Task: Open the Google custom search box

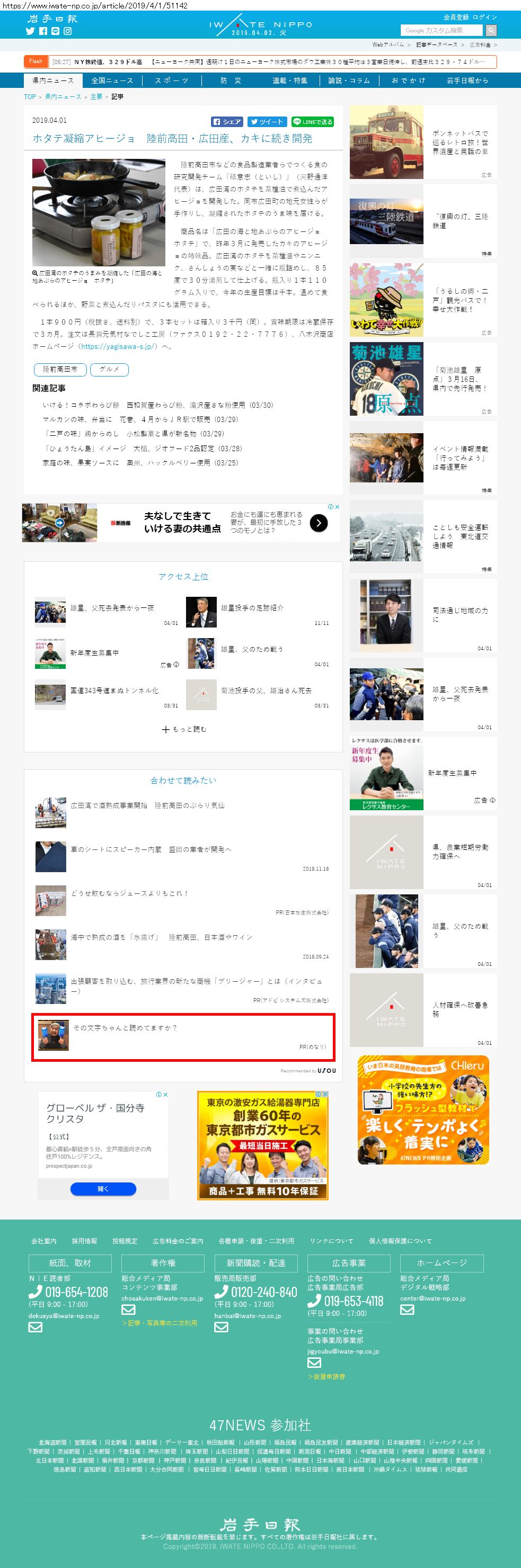Action: [x=441, y=30]
